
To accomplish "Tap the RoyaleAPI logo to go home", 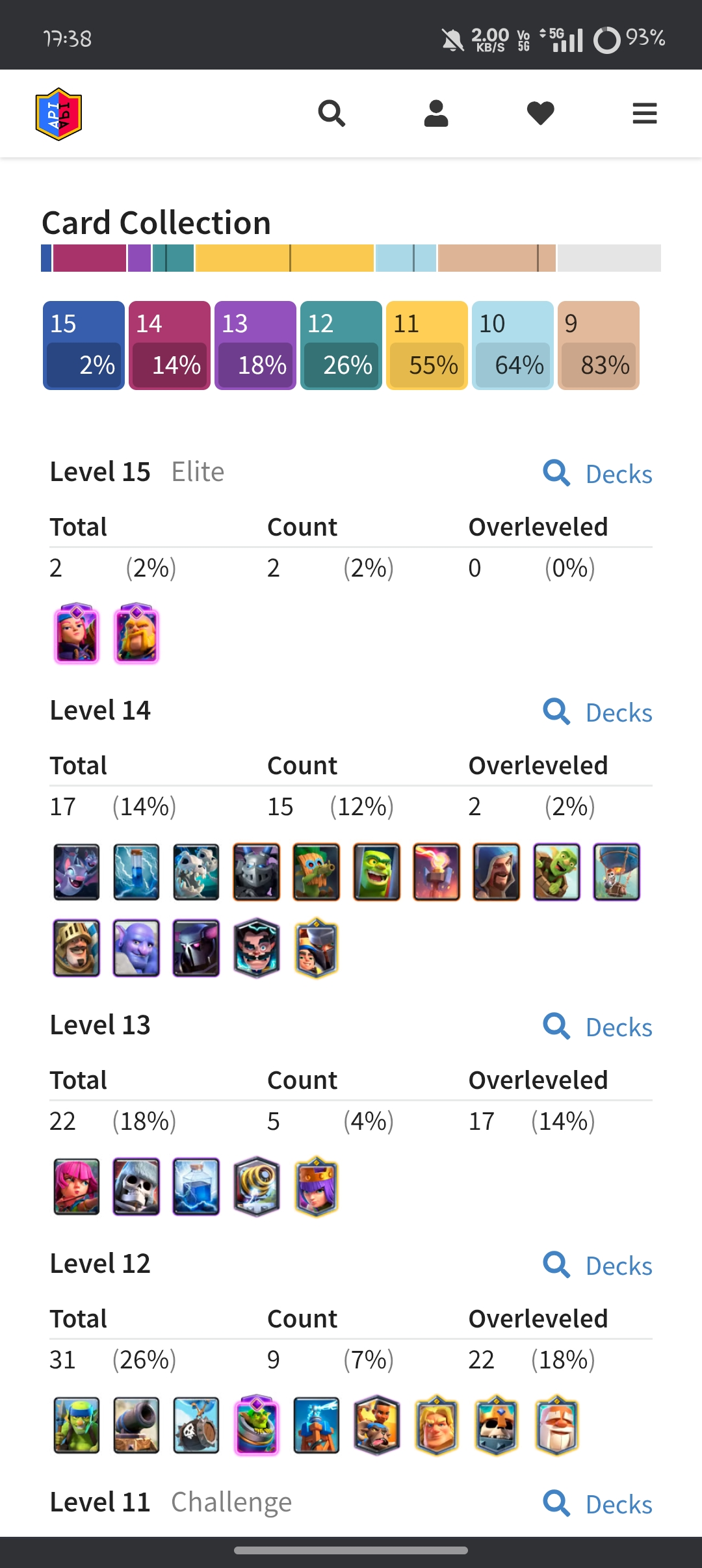I will coord(58,114).
